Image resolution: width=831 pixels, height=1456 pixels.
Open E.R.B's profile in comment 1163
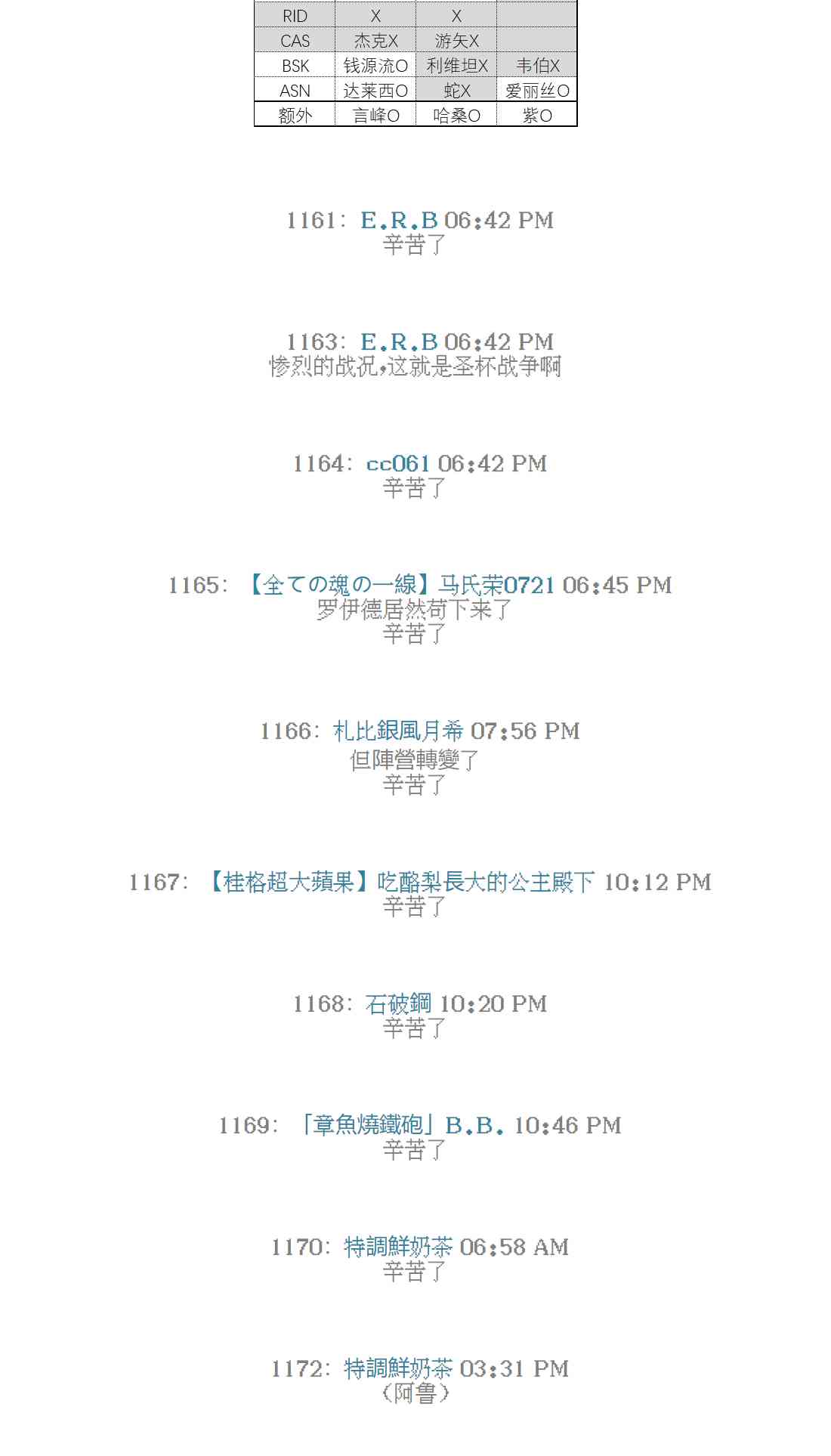point(399,342)
